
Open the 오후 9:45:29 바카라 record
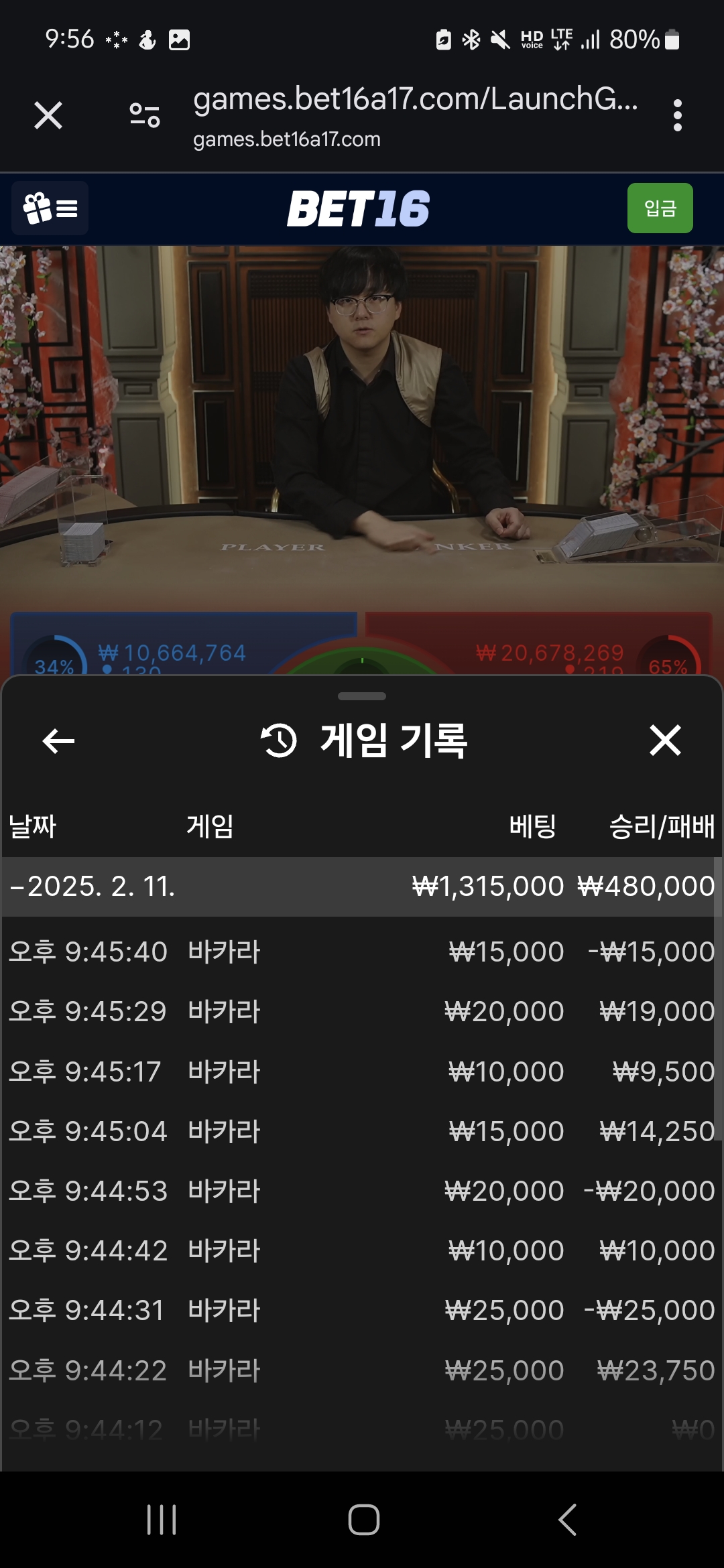pyautogui.click(x=362, y=1012)
